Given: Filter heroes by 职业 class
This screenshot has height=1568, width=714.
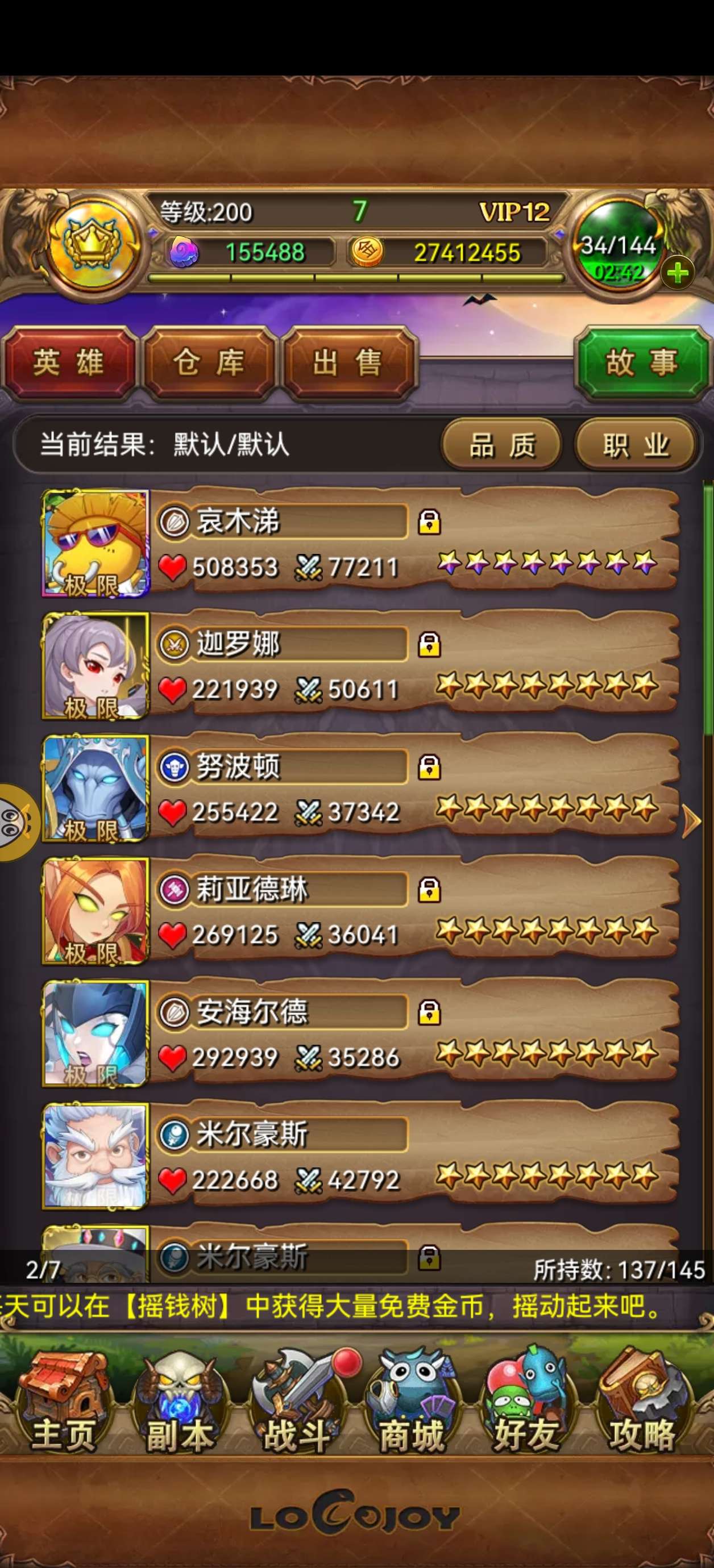Looking at the screenshot, I should [636, 445].
